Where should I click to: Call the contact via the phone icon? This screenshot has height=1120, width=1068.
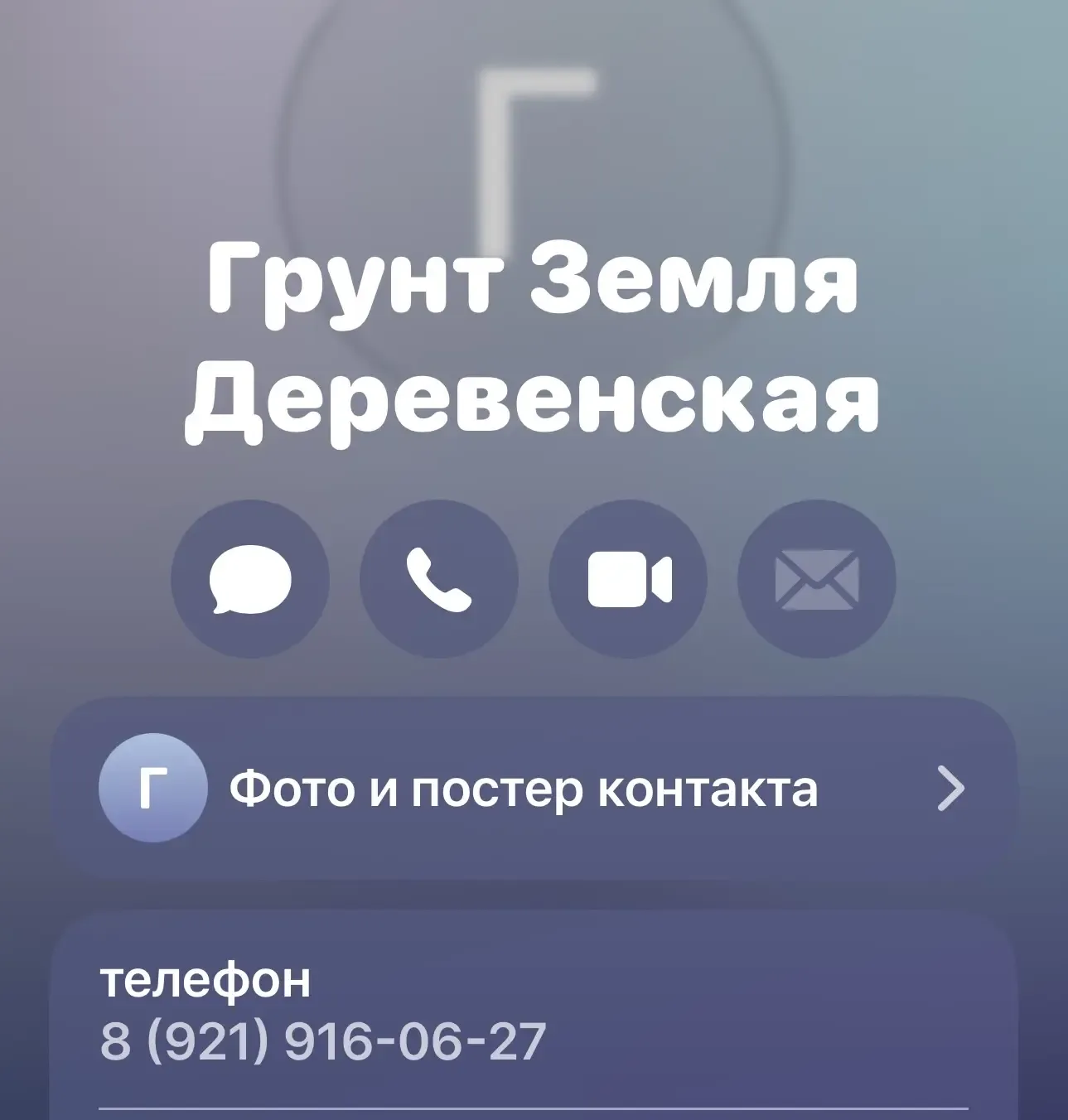click(x=439, y=579)
